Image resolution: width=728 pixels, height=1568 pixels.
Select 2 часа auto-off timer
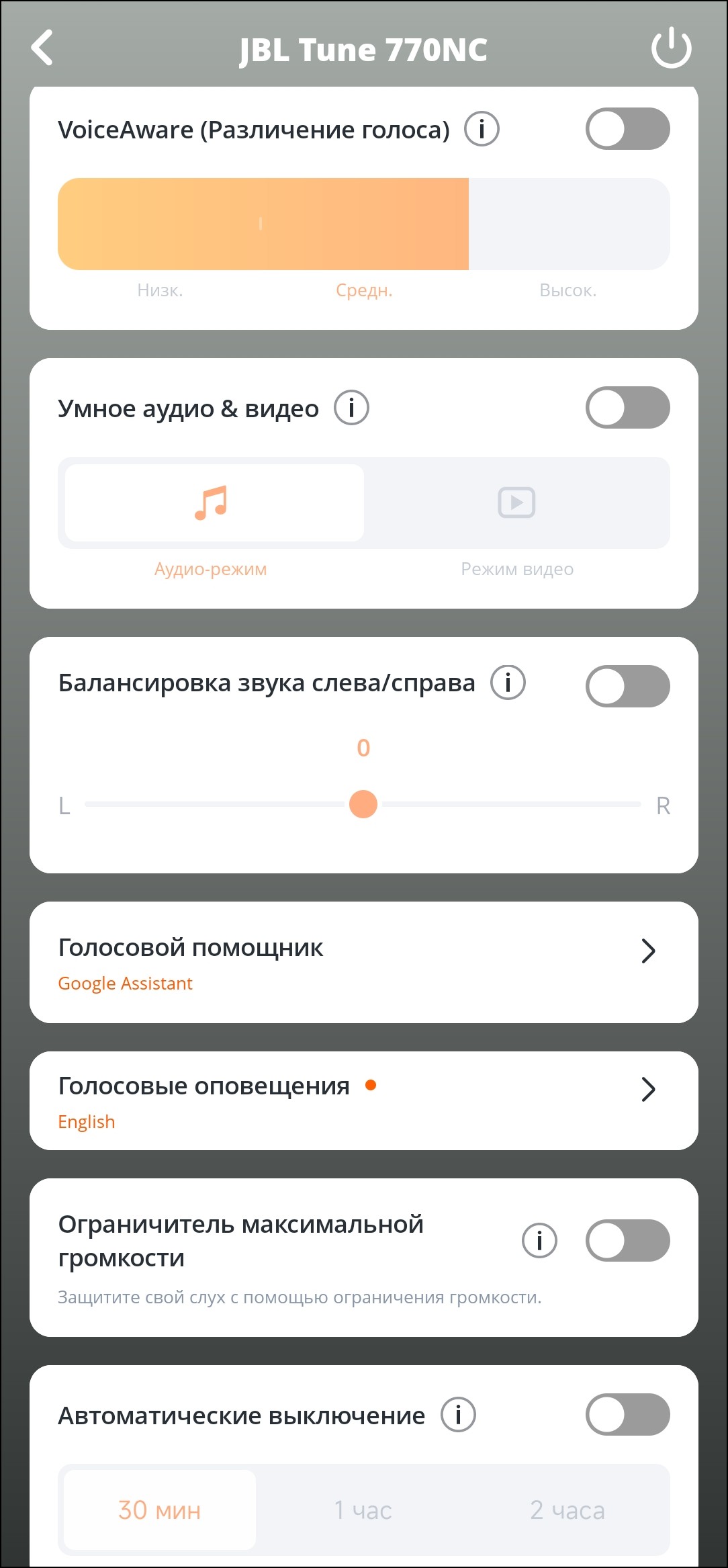click(x=567, y=1510)
